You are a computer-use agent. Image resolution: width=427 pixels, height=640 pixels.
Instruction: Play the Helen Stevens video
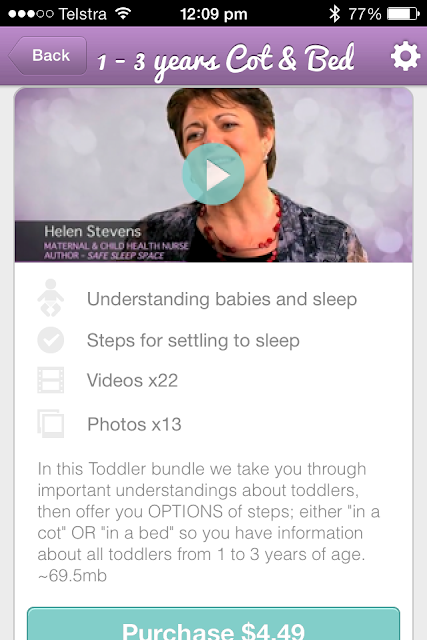pos(213,174)
